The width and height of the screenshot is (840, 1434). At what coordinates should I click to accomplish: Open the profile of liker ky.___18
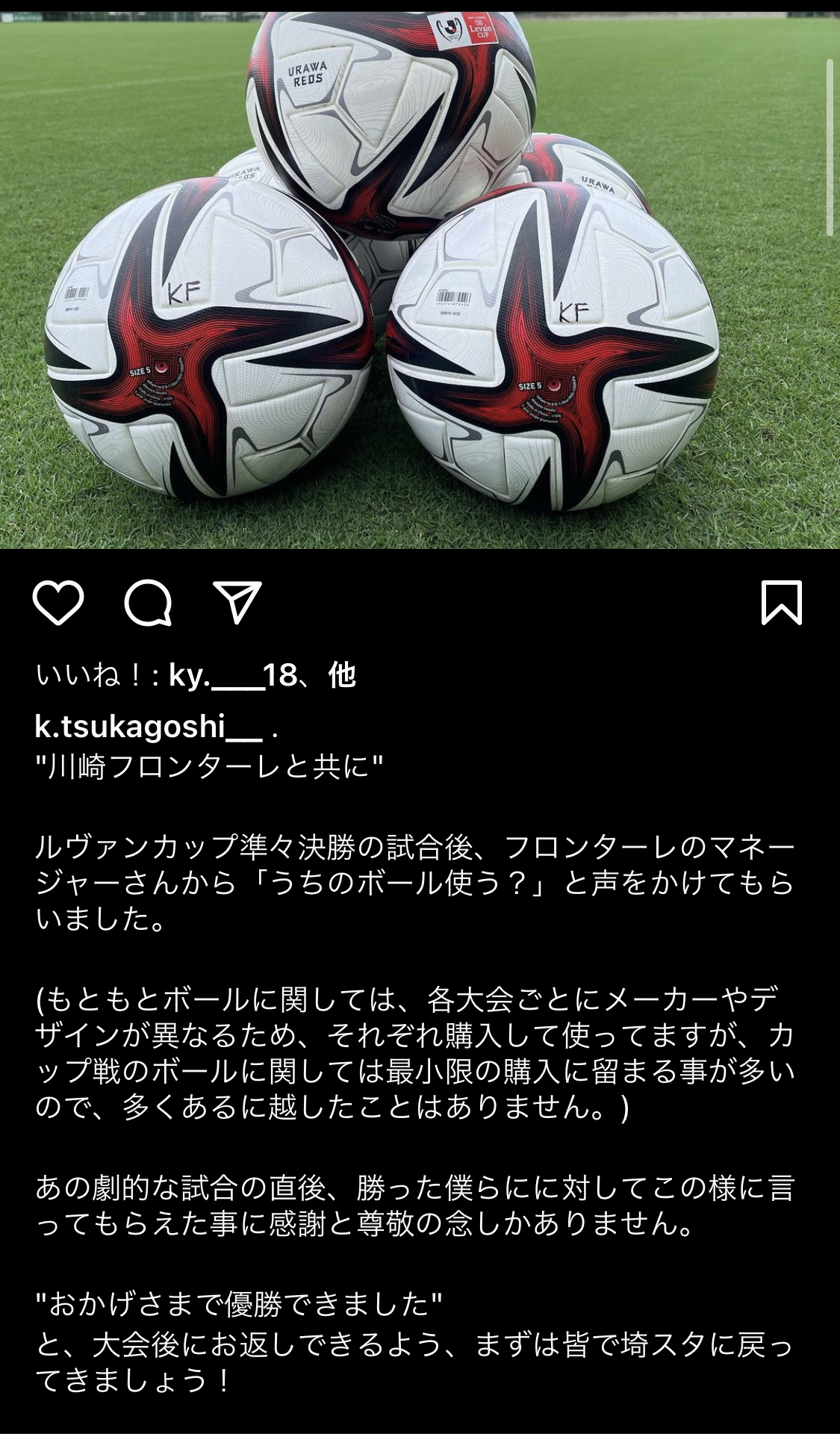point(232,675)
